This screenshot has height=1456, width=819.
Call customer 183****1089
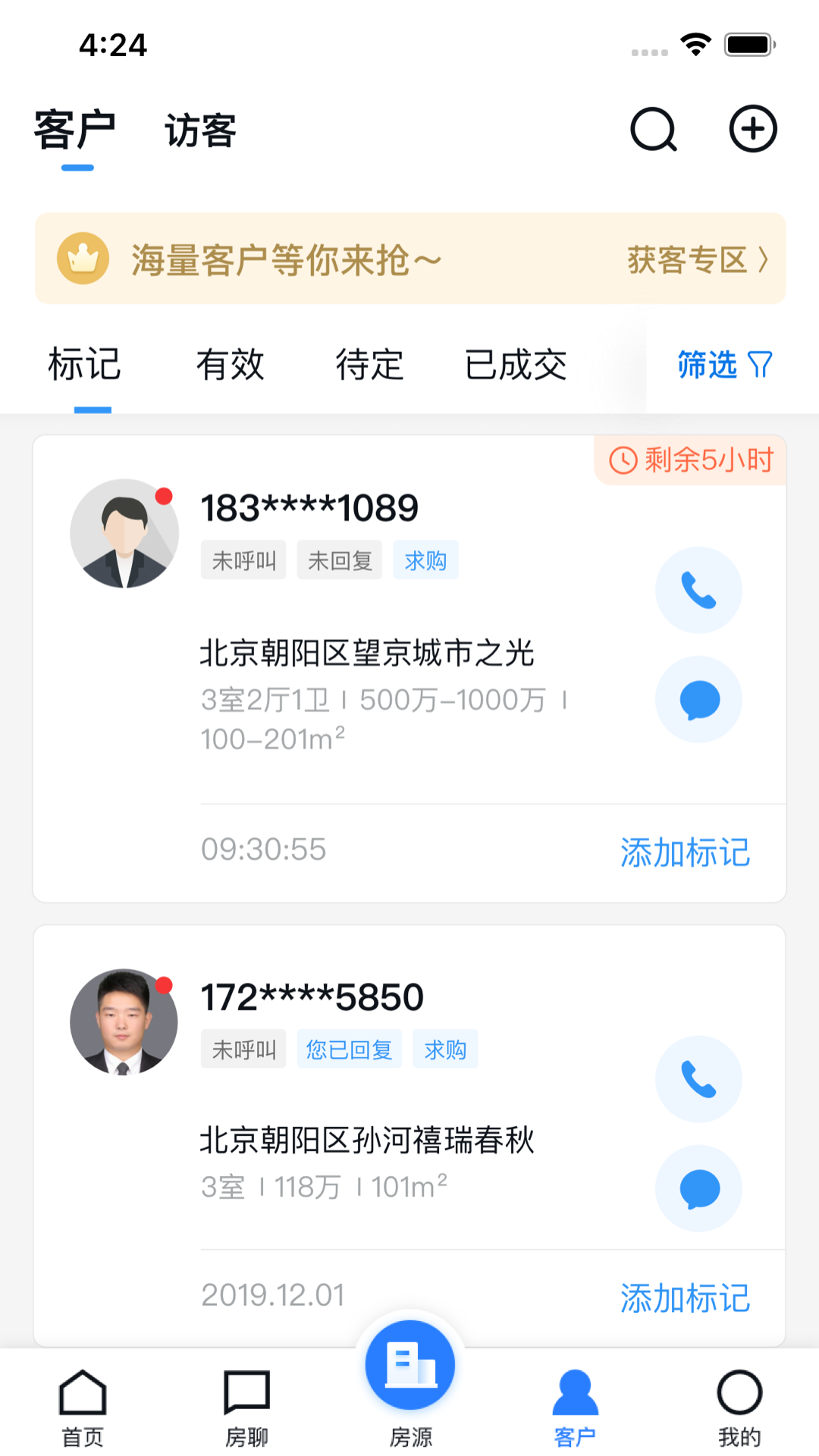(x=698, y=590)
